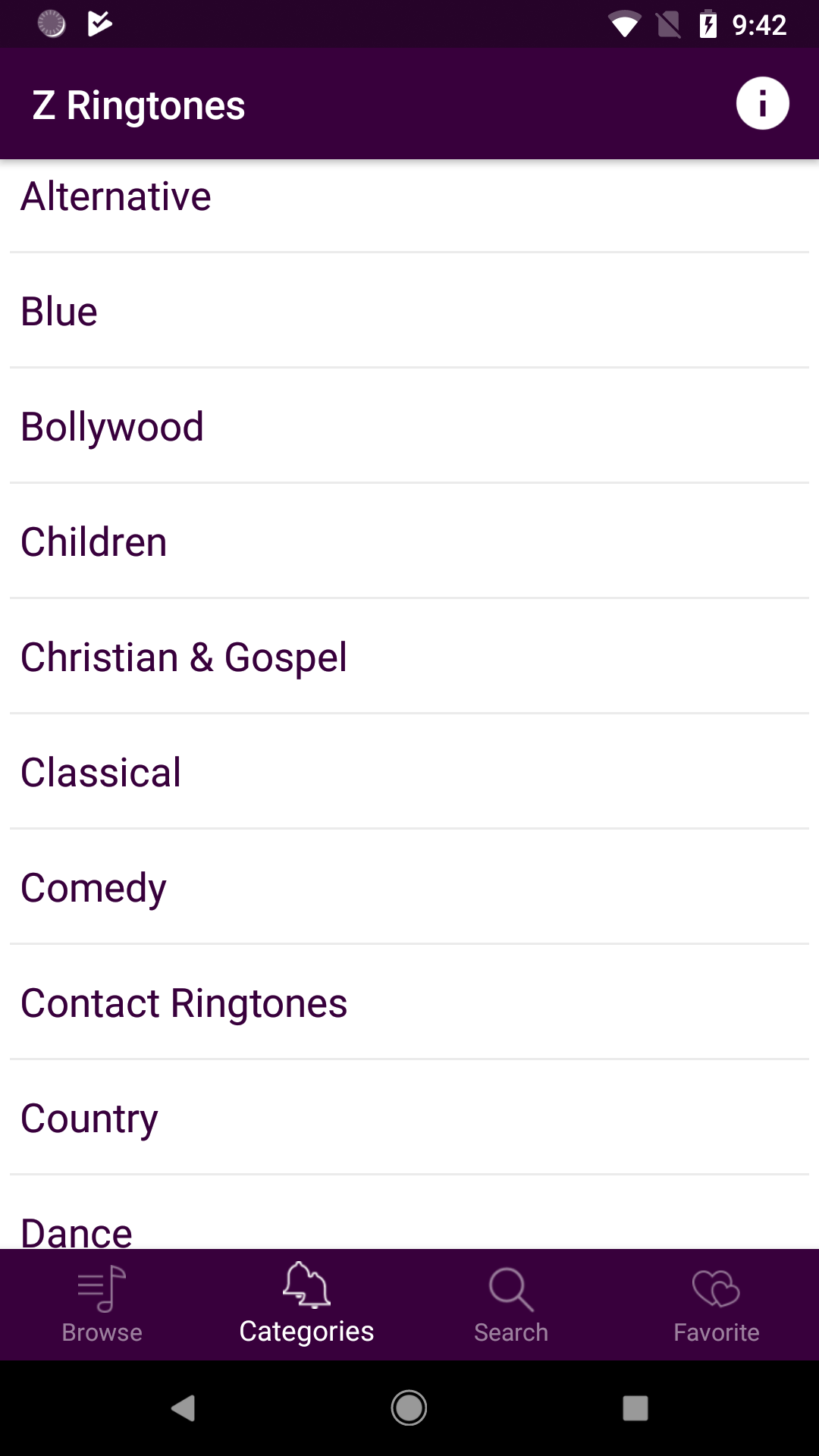Choose the Children category
This screenshot has height=1456, width=819.
409,541
